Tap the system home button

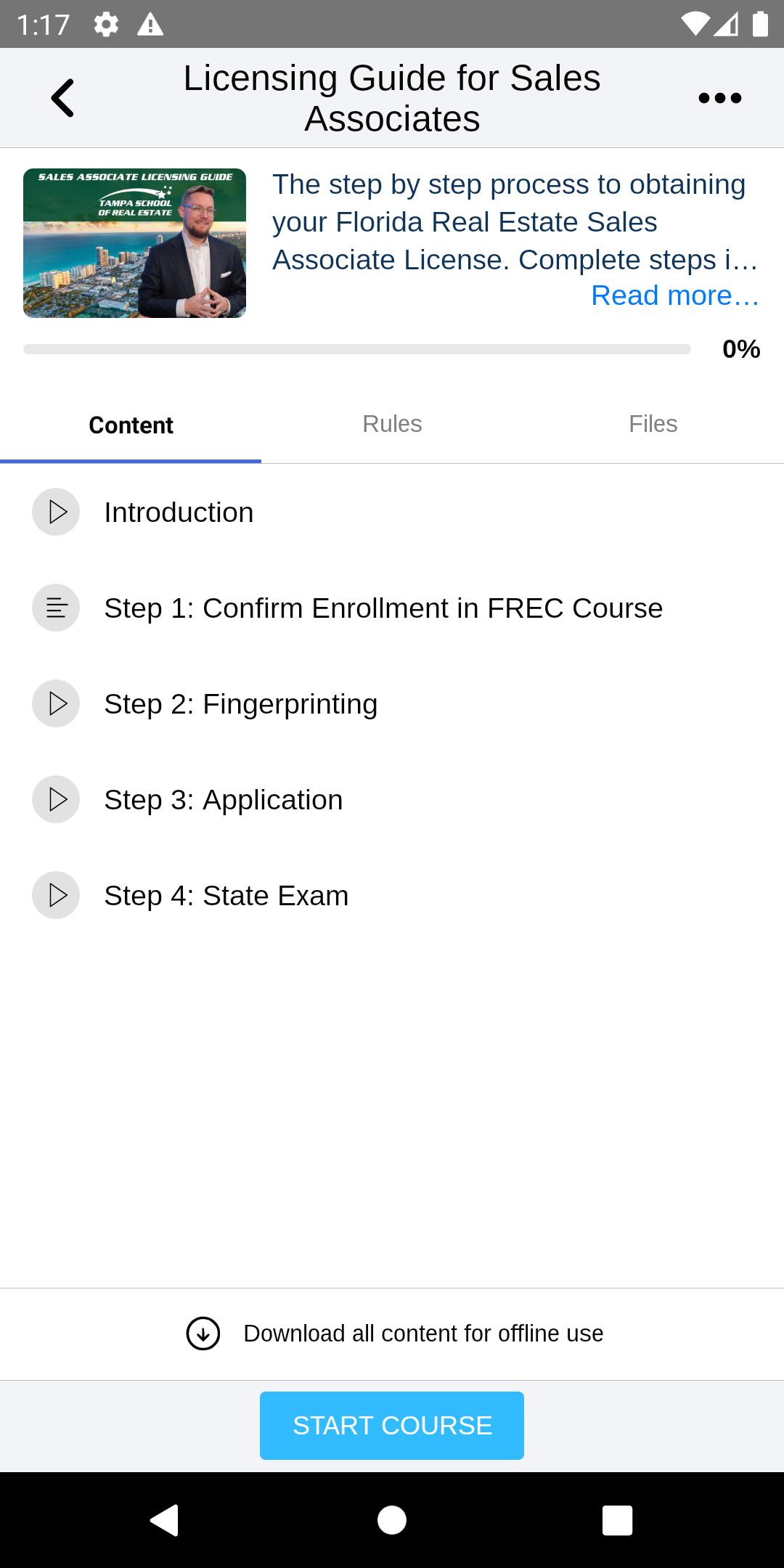pos(392,1520)
